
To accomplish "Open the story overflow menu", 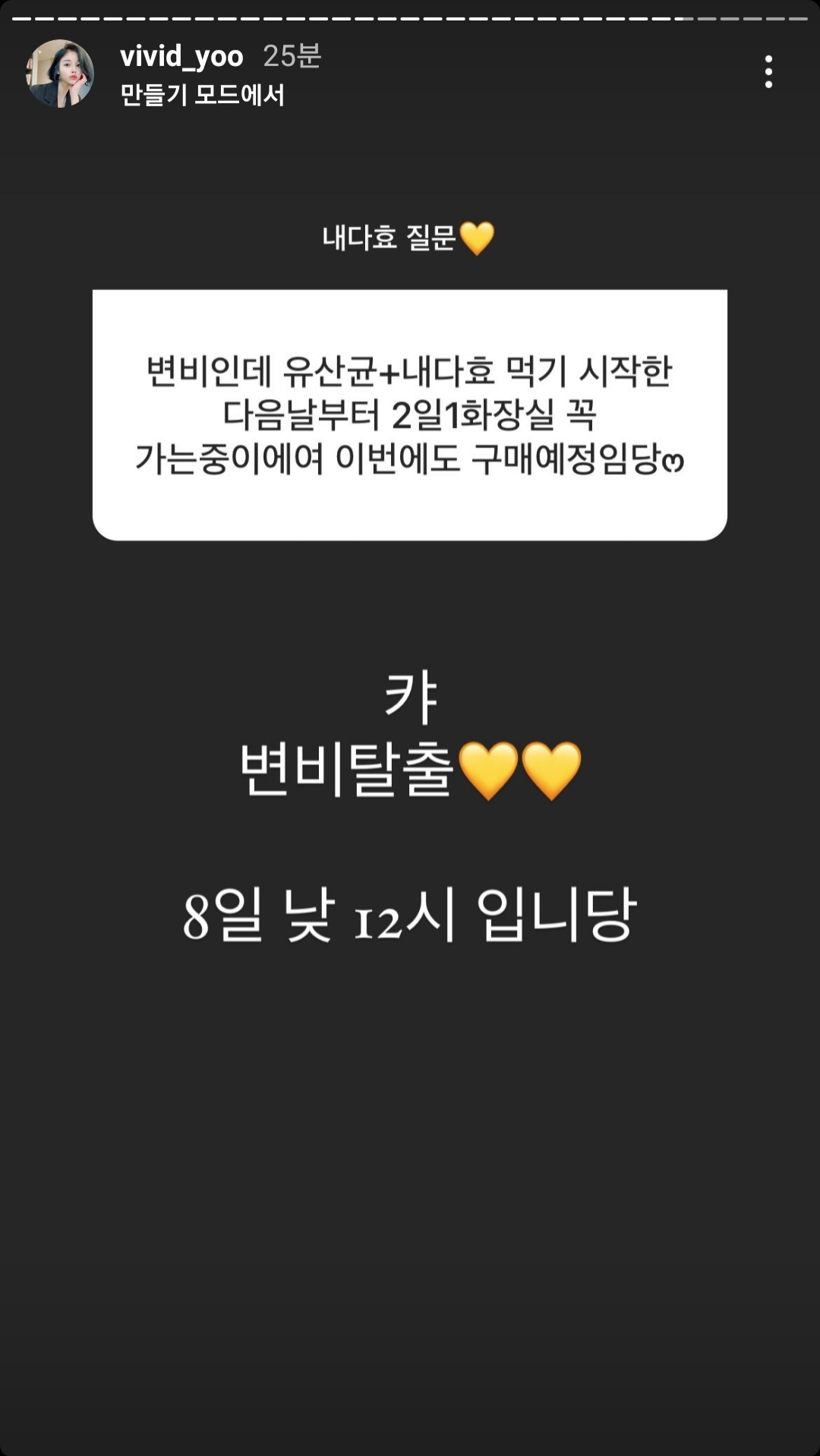I will coord(768,72).
